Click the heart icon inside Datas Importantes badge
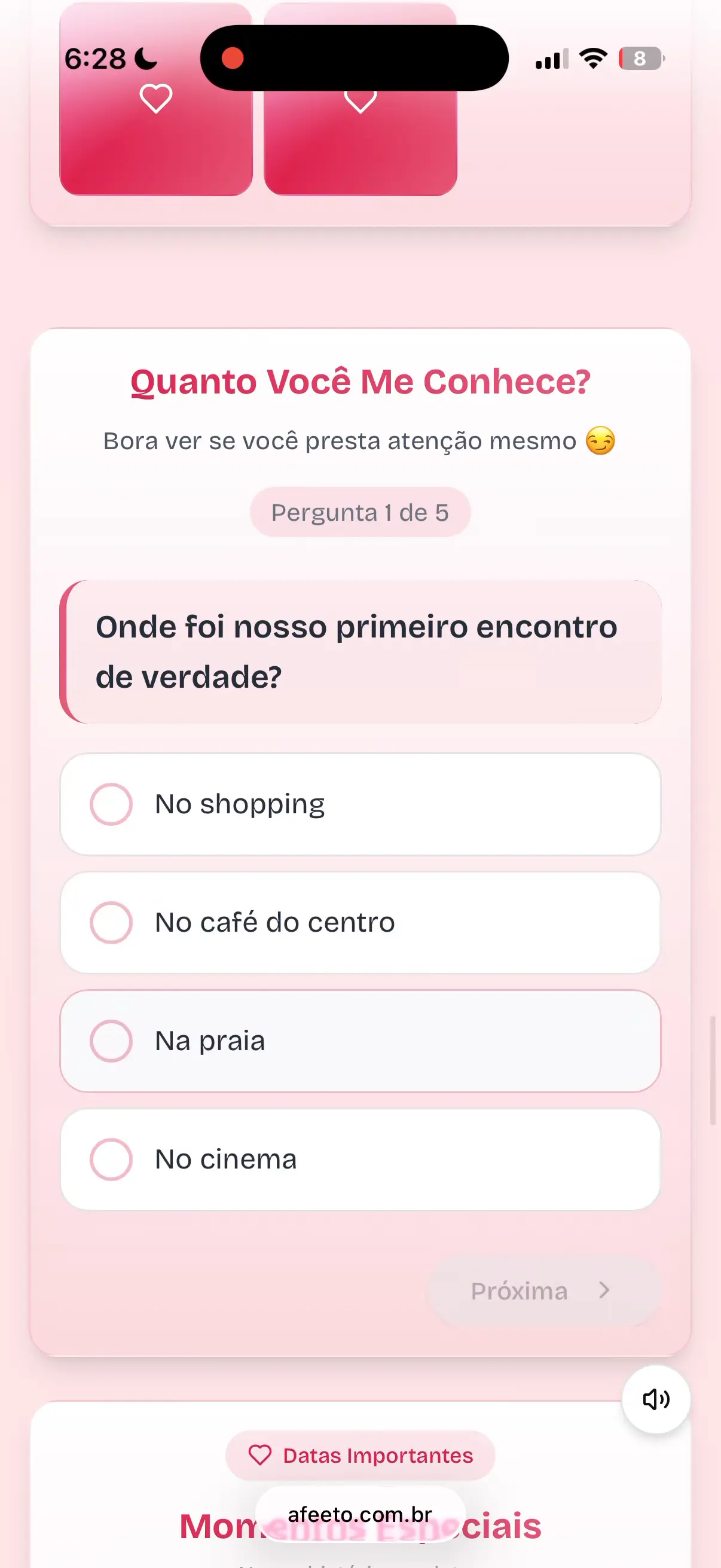 pos(261,1456)
